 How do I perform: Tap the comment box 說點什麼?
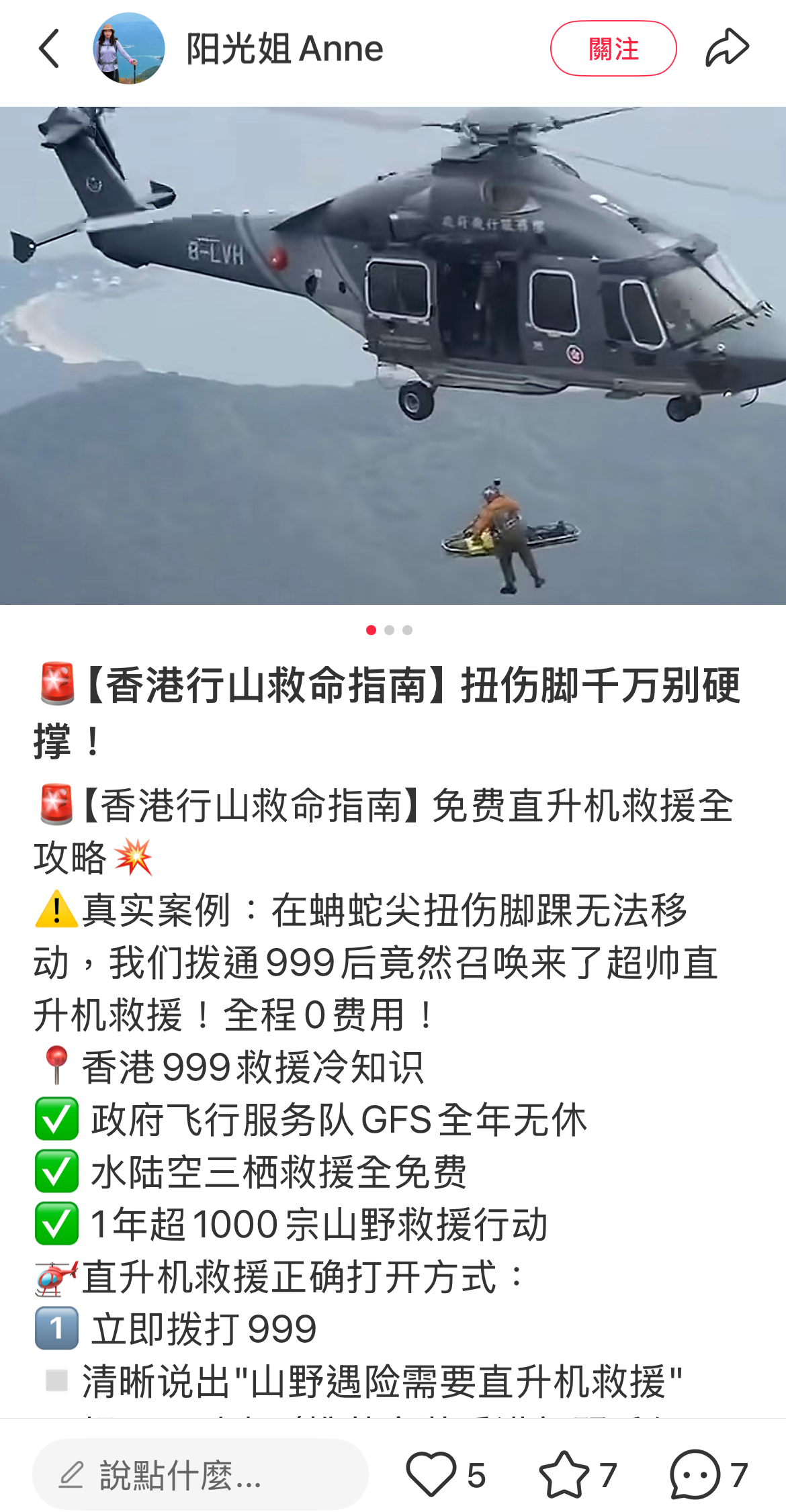tap(200, 1475)
